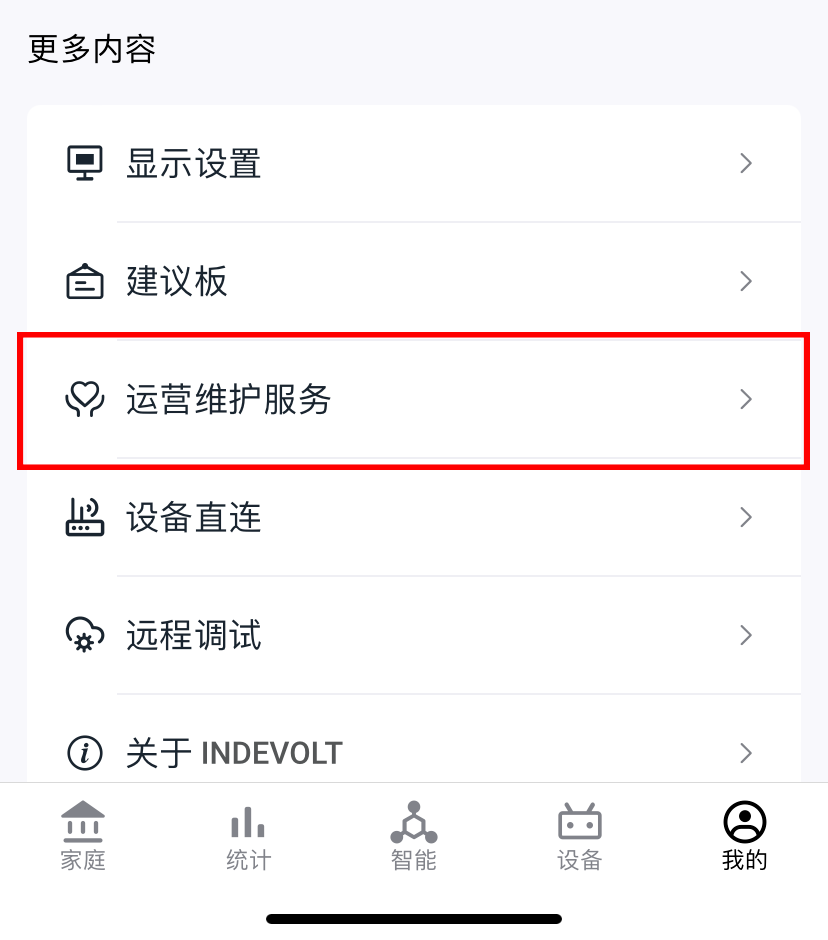Open 远程调试 remote debugging
Image resolution: width=828 pixels, height=940 pixels.
point(413,635)
